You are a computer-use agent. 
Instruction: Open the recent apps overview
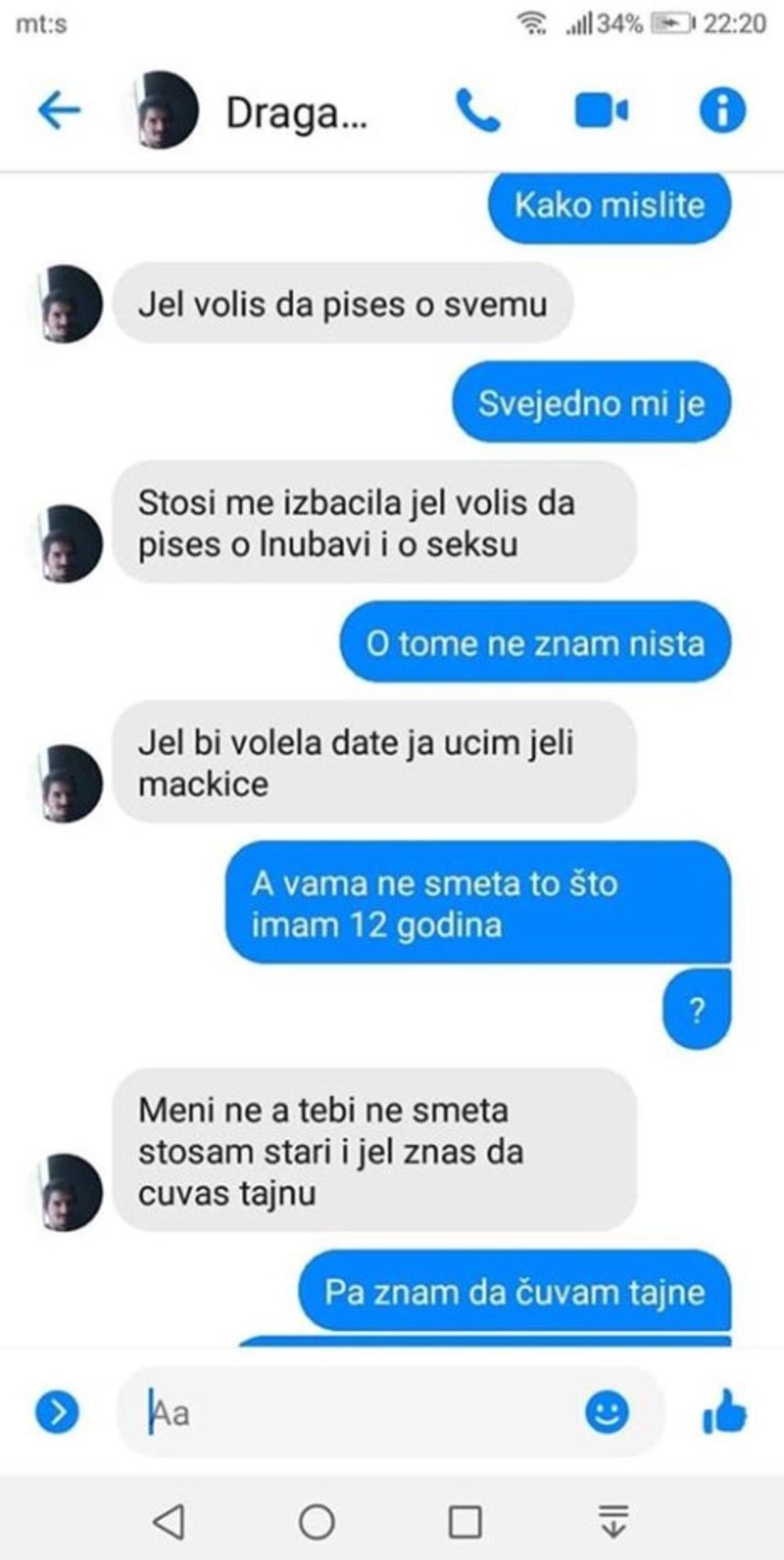point(465,1522)
